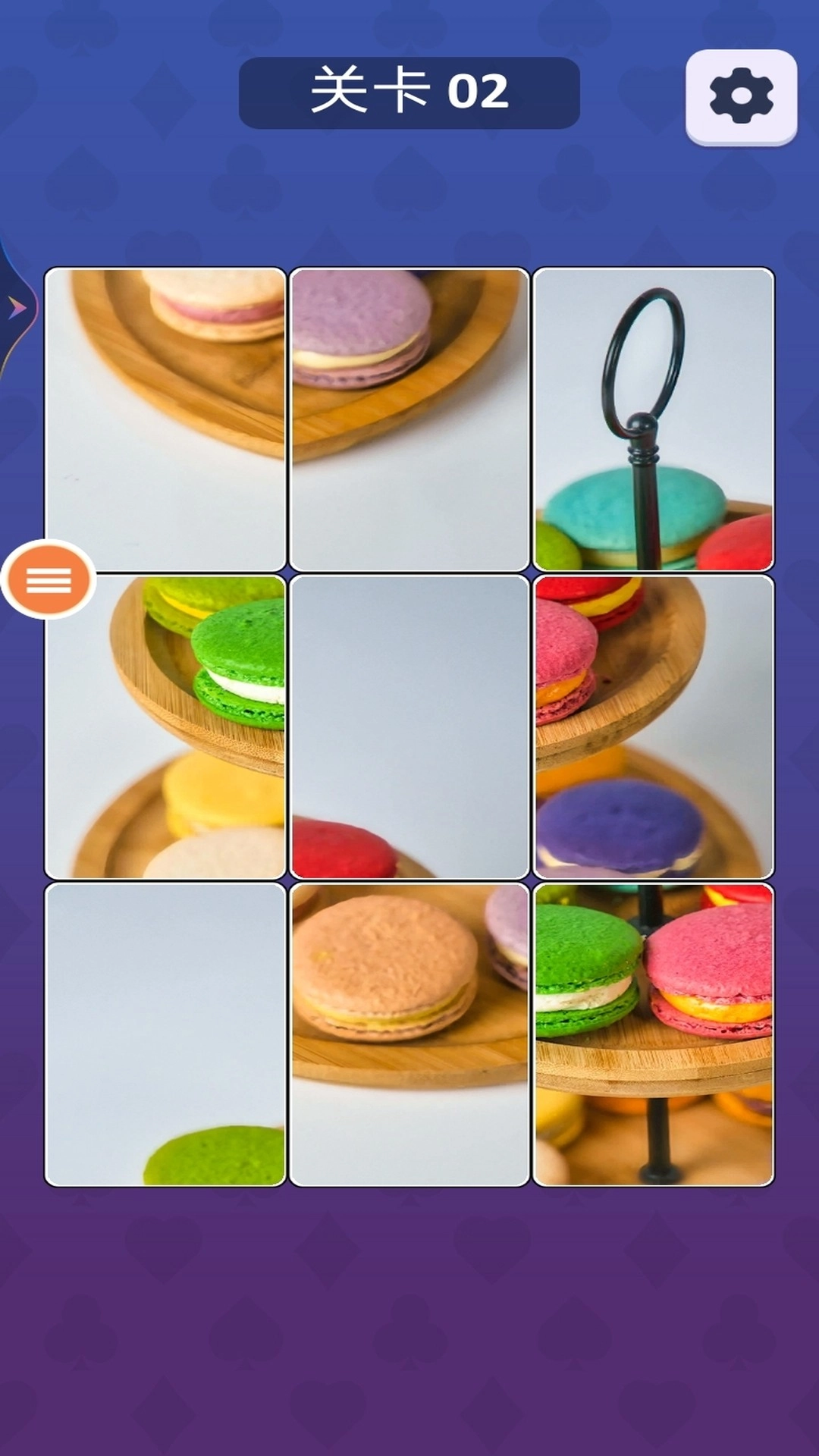
Task: Select the tile with dark purple macaron
Action: tap(653, 726)
